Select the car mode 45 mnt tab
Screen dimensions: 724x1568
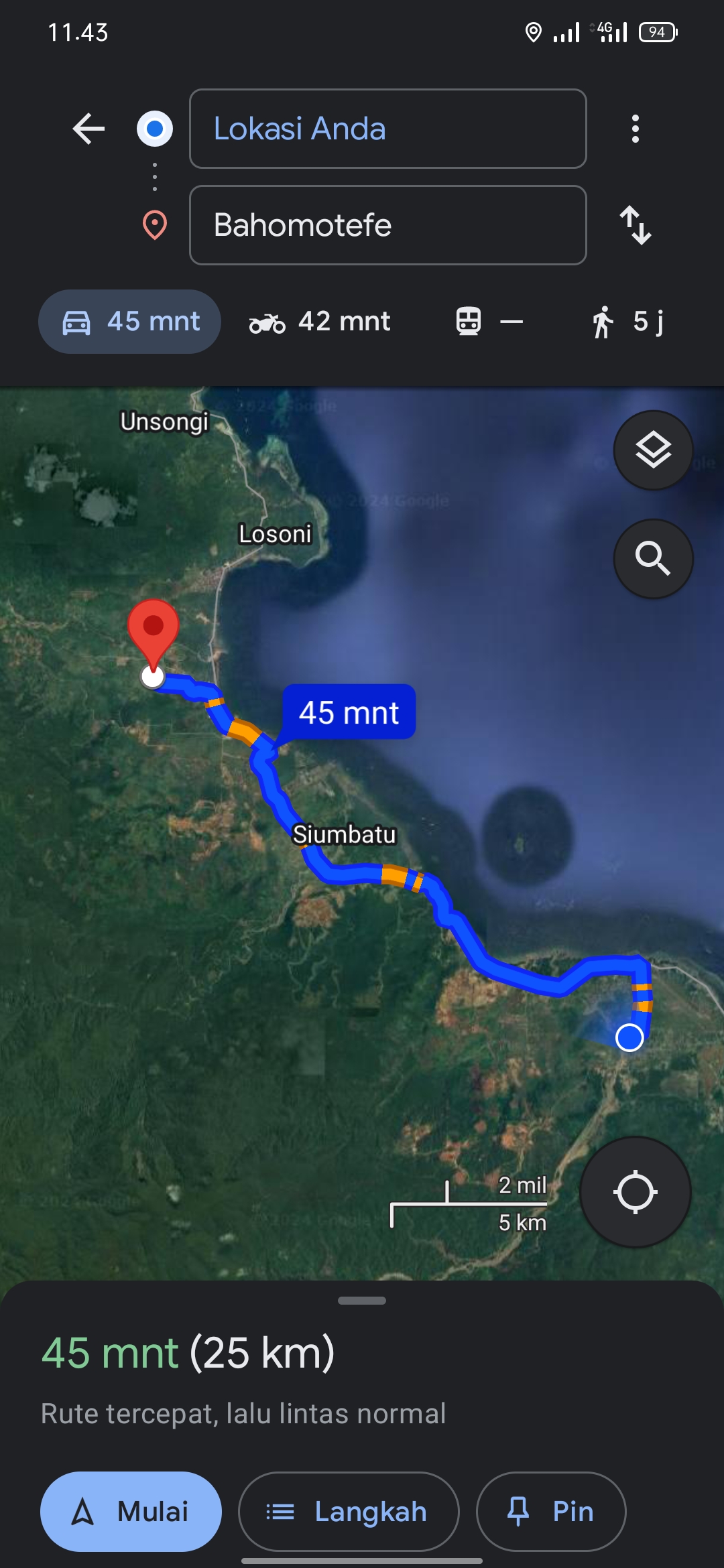[129, 322]
